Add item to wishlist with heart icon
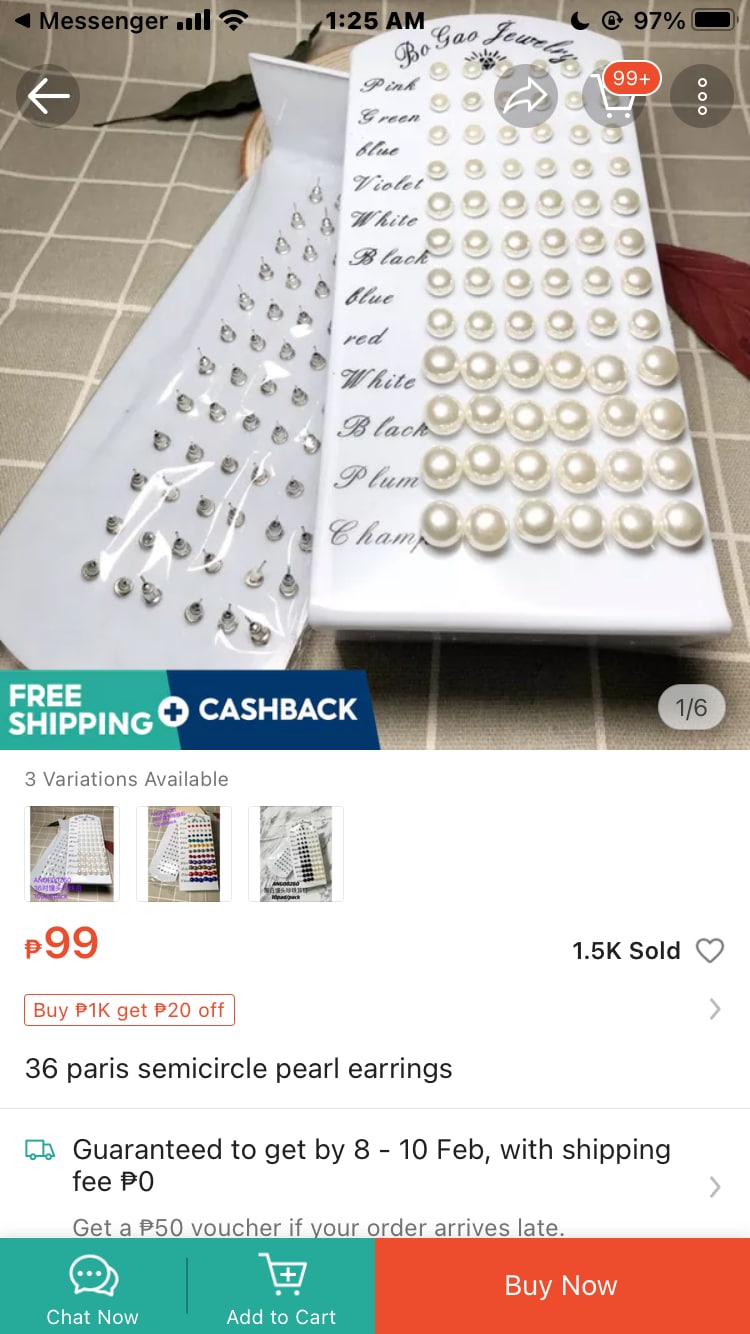750x1334 pixels. pos(710,950)
